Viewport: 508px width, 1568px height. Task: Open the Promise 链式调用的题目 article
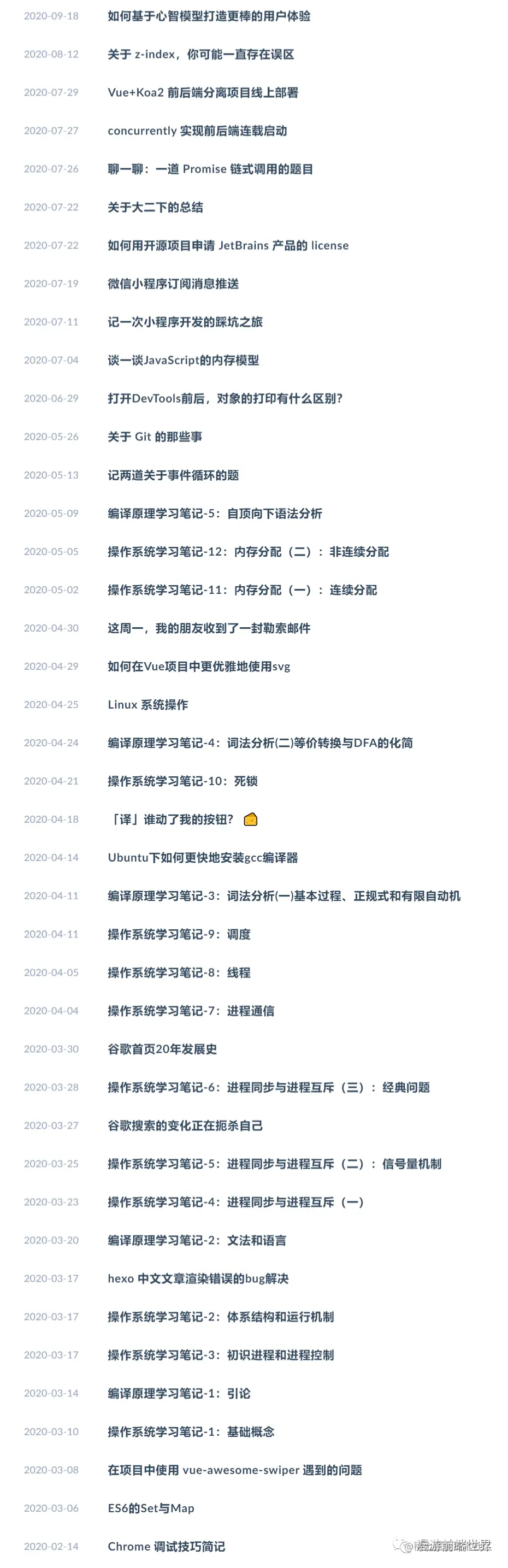(210, 169)
